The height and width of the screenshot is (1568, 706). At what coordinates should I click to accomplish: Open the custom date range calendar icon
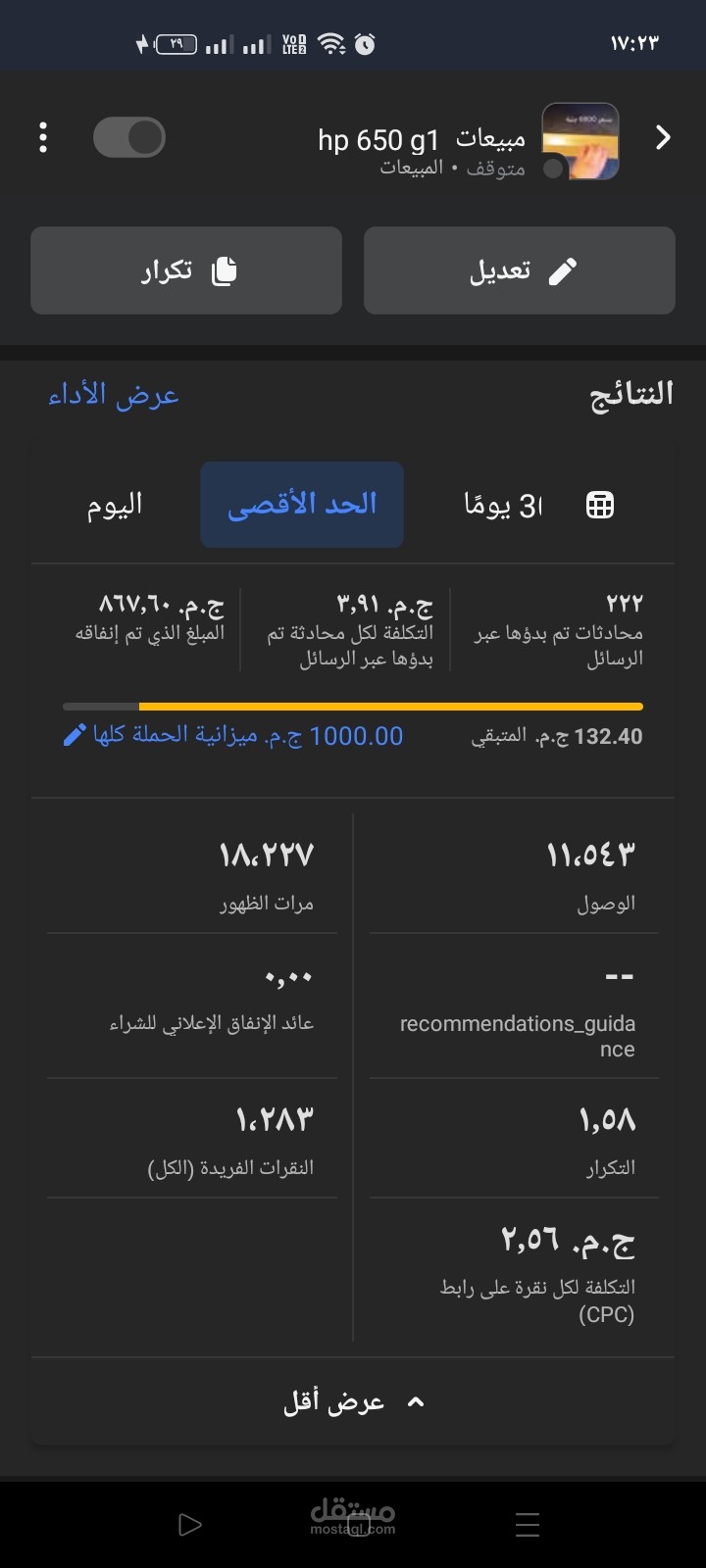pos(600,506)
